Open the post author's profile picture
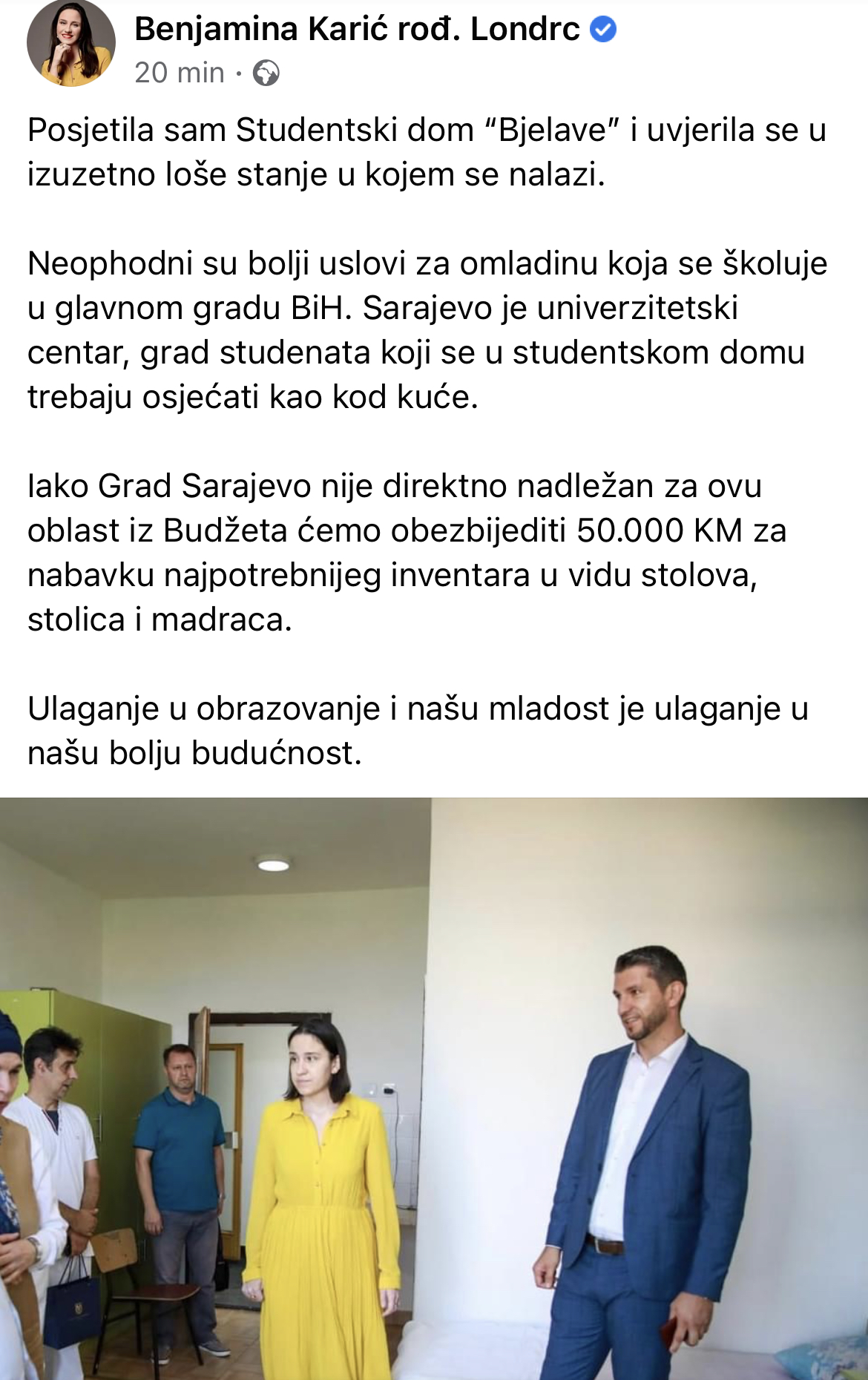This screenshot has height=1380, width=868. click(71, 43)
